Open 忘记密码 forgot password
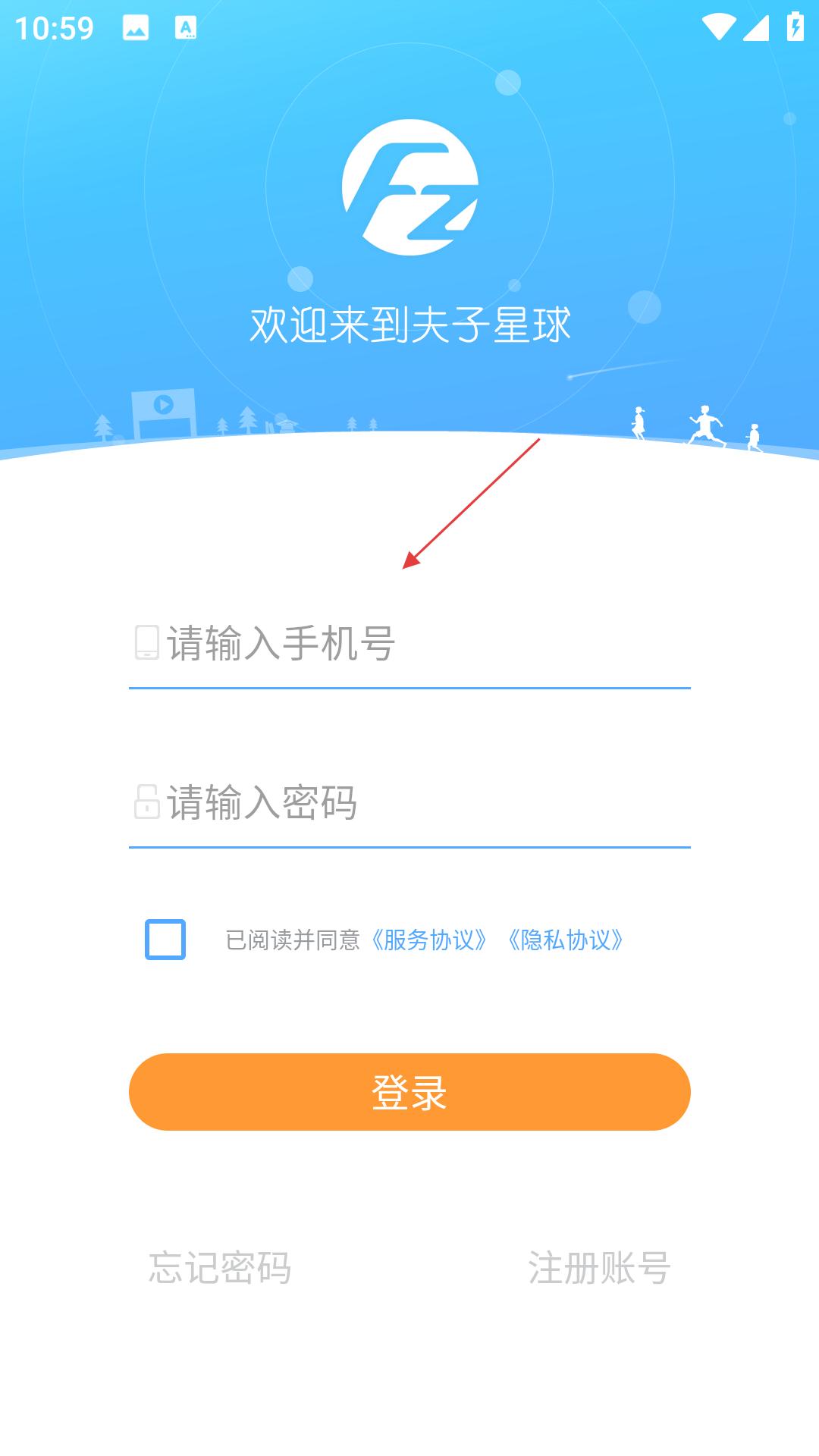This screenshot has height=1456, width=819. coord(220,1268)
